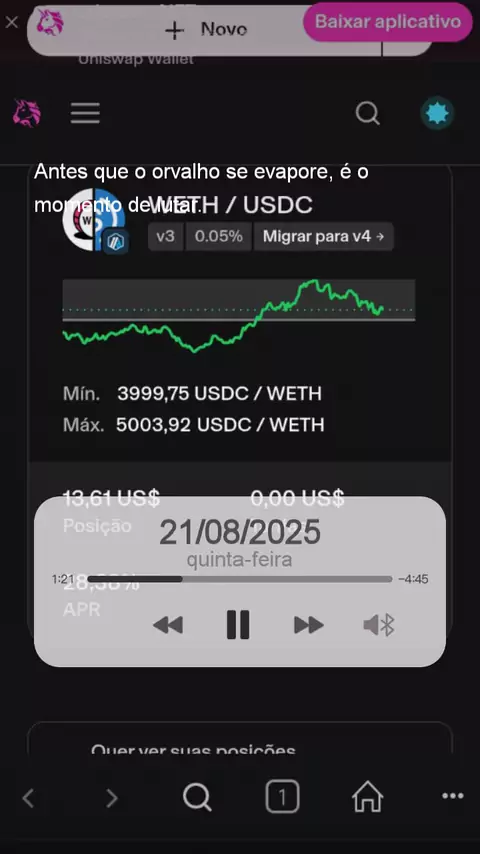The image size is (480, 854).
Task: Open the Uniswap search icon
Action: 368,113
